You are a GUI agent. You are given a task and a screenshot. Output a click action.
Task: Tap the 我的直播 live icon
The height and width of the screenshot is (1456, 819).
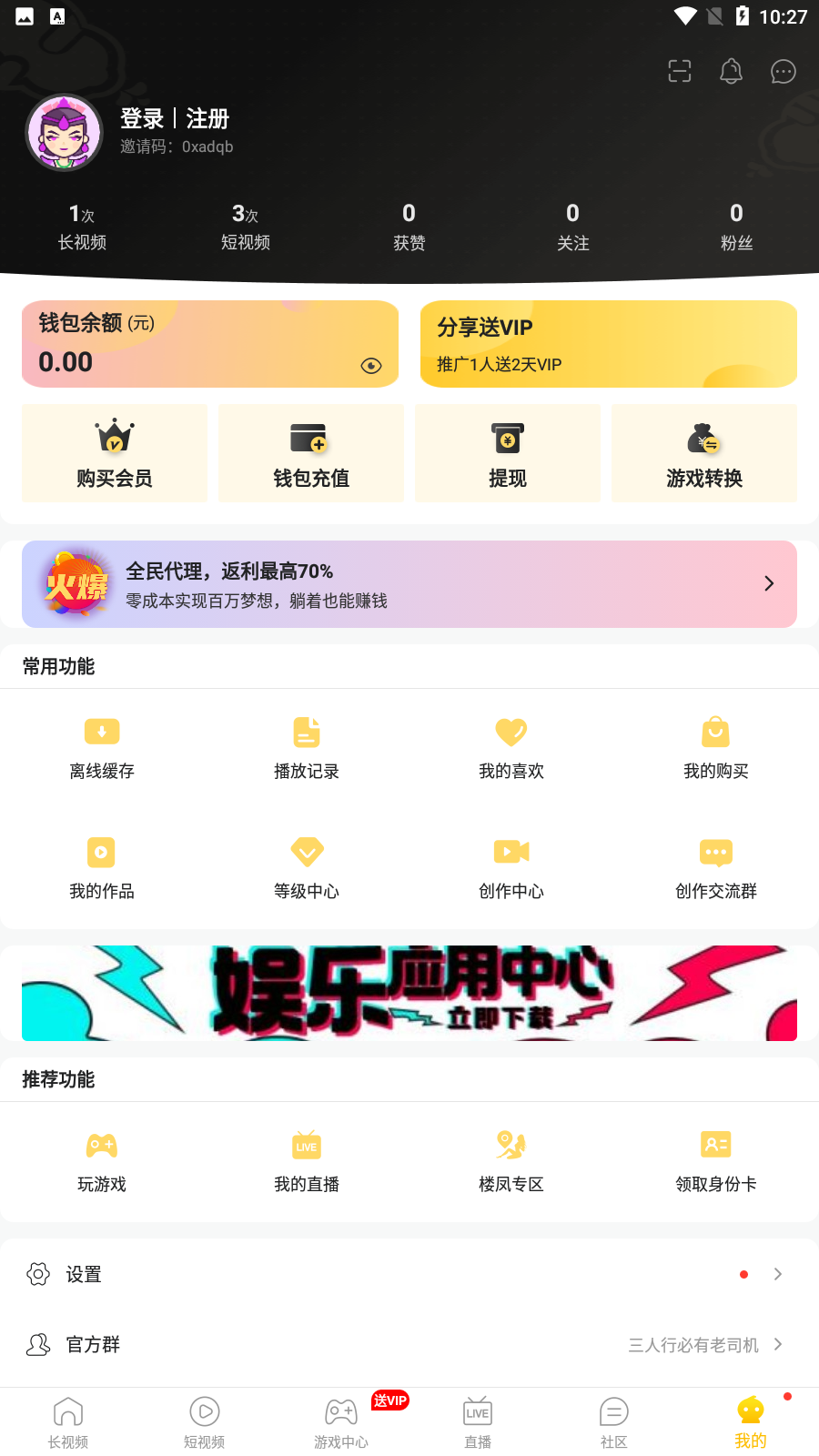306,1158
